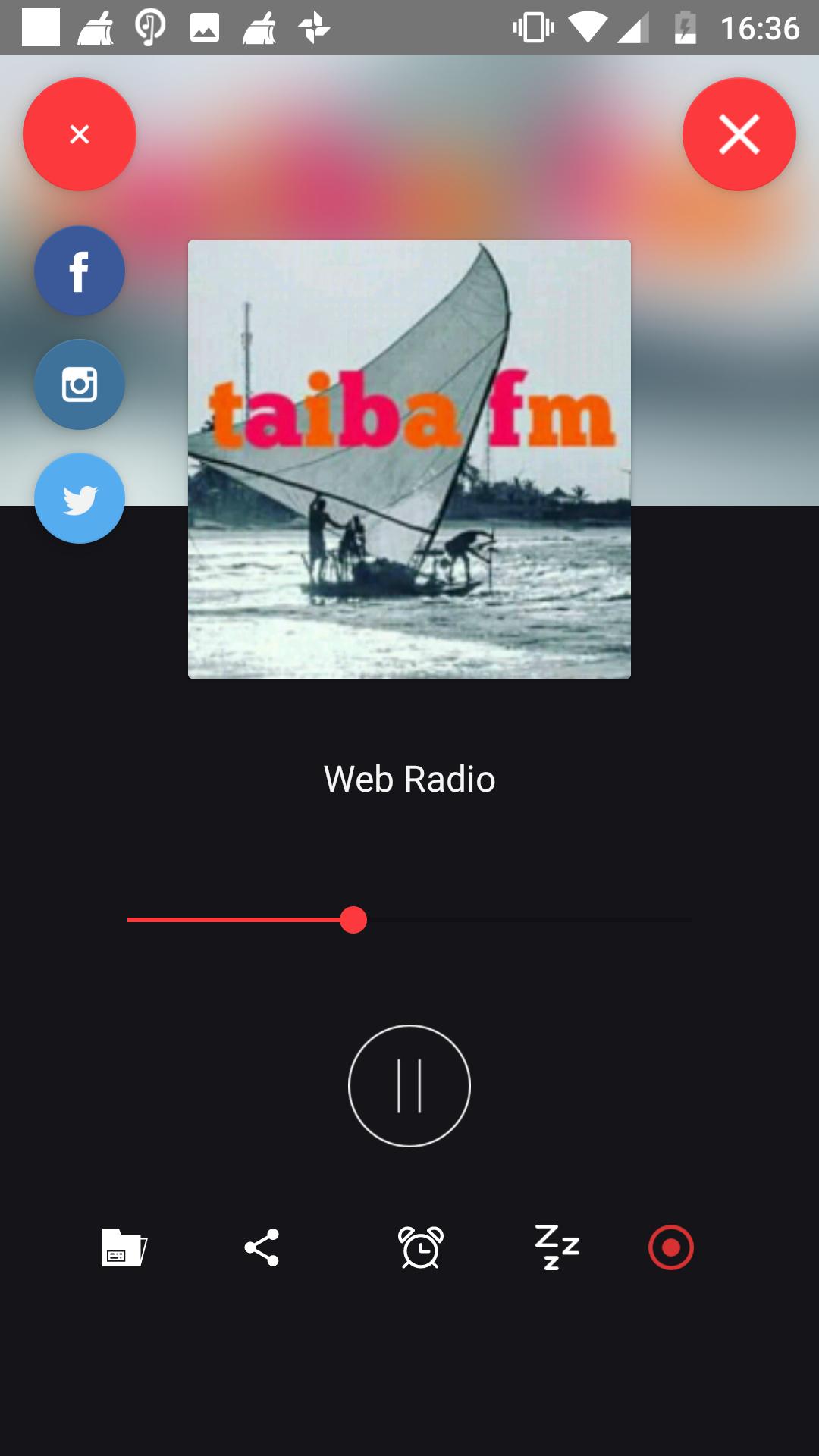Screen dimensions: 819x1456
Task: Open the Facebook page icon
Action: click(x=79, y=270)
